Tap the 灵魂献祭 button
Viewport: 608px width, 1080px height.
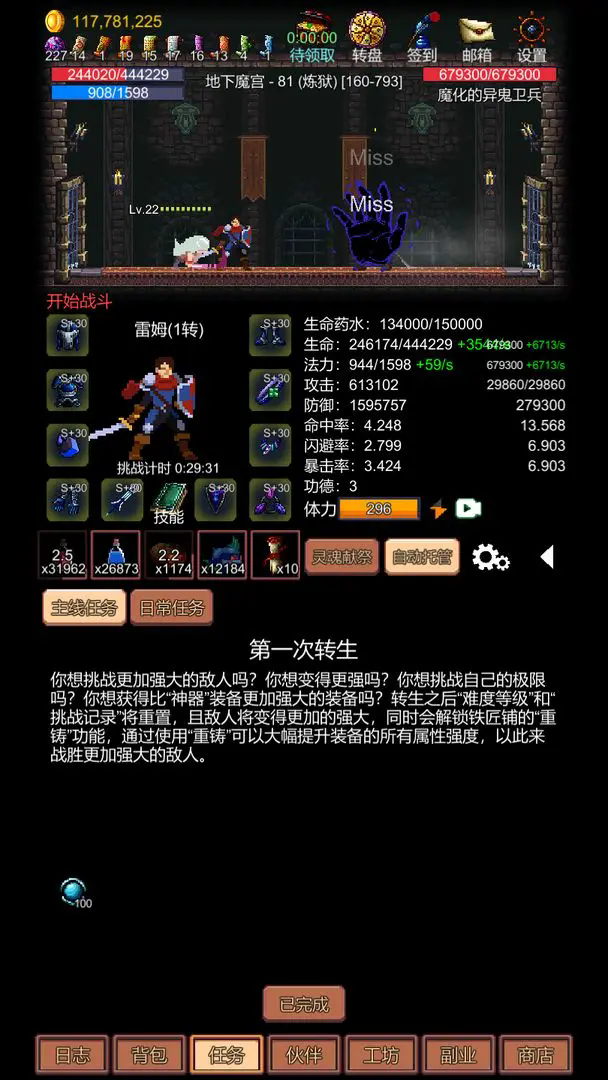click(x=340, y=556)
